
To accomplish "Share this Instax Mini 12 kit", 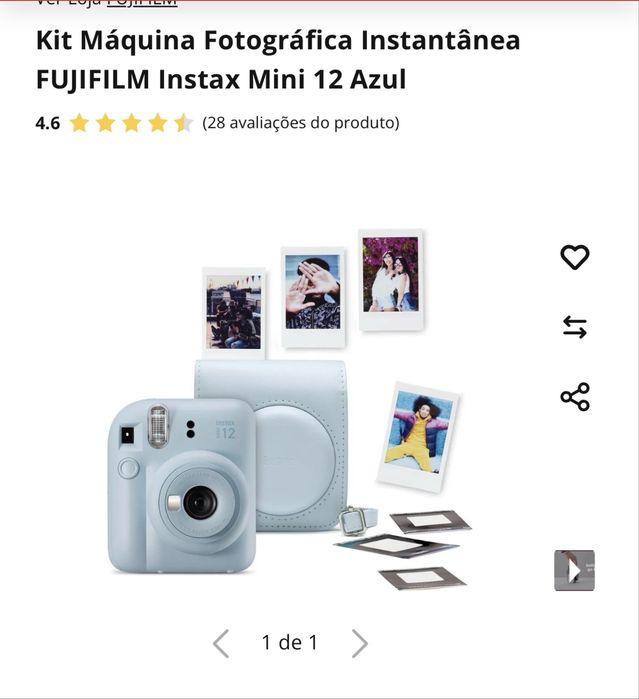I will (574, 397).
